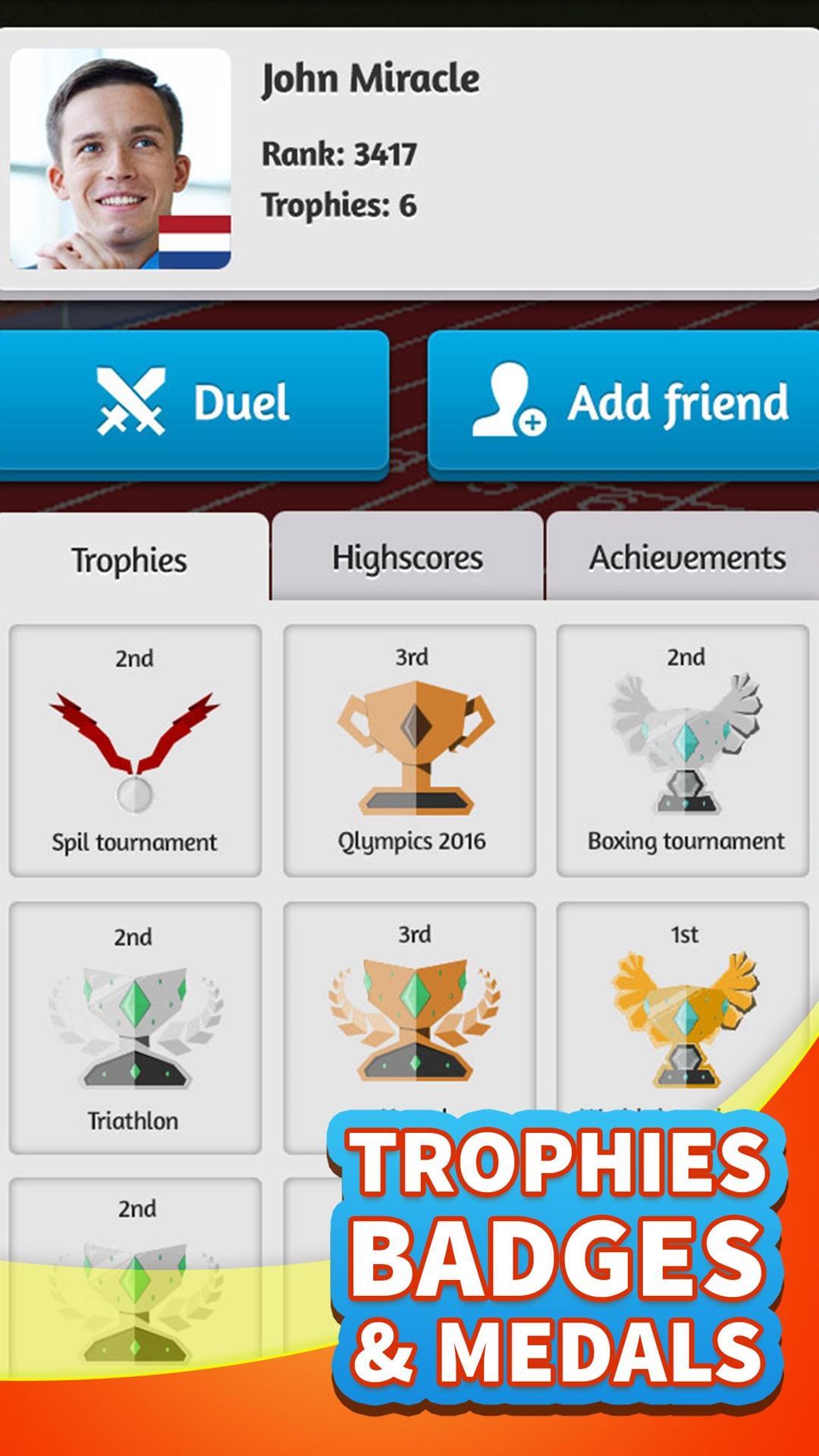Start a duel with John Miracle
The image size is (819, 1456).
[193, 402]
